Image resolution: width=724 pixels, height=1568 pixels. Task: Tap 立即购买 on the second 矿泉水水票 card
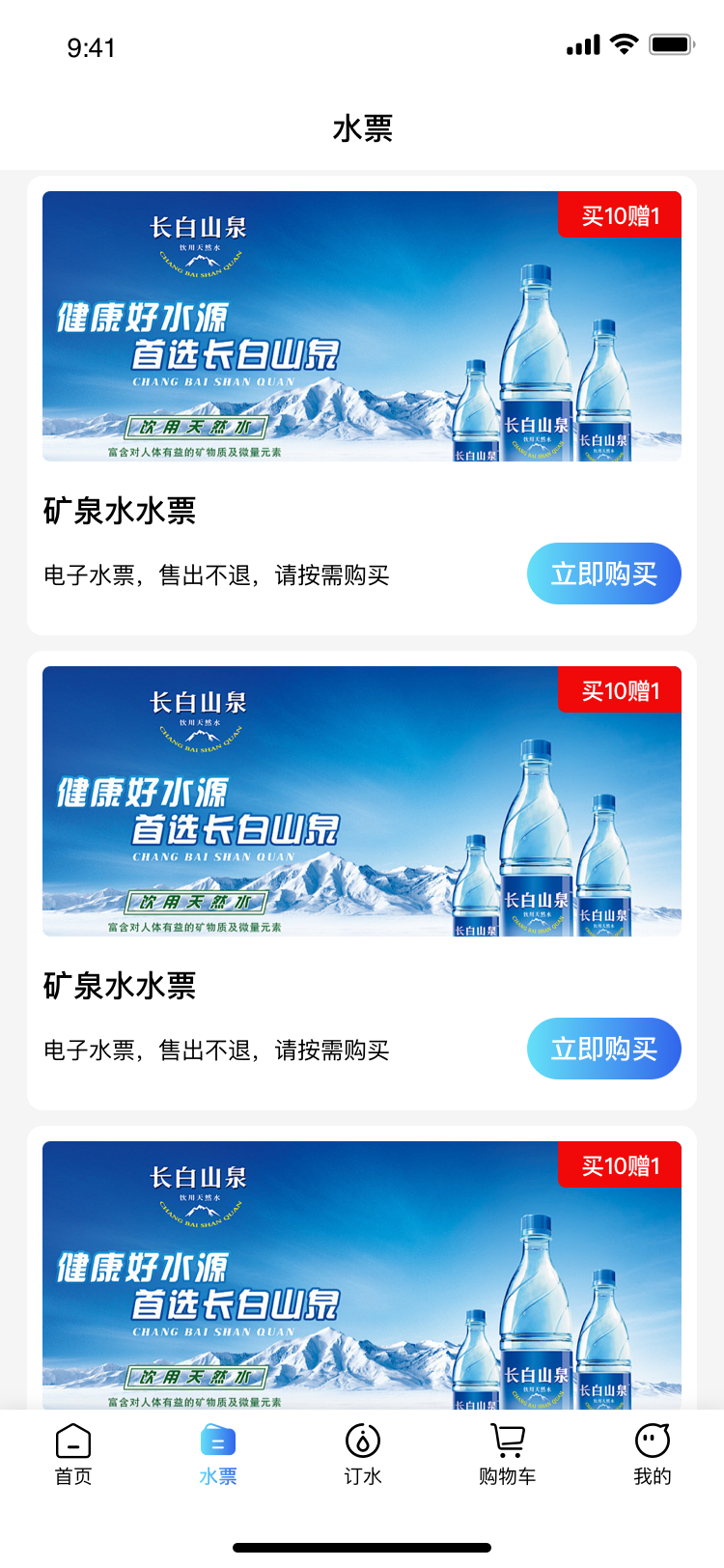pos(603,1049)
